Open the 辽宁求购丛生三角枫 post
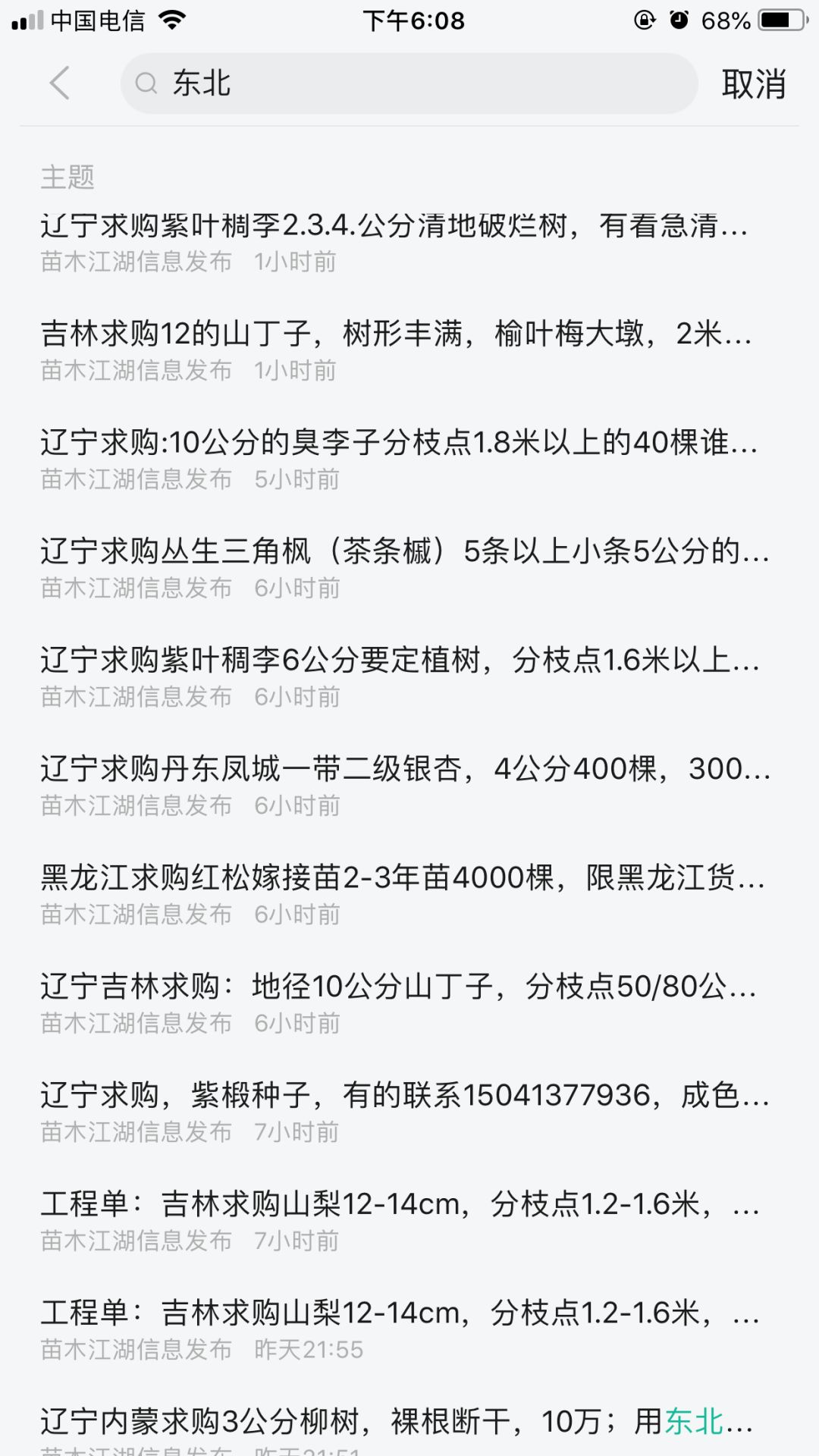Viewport: 819px width, 1456px height. (x=409, y=567)
